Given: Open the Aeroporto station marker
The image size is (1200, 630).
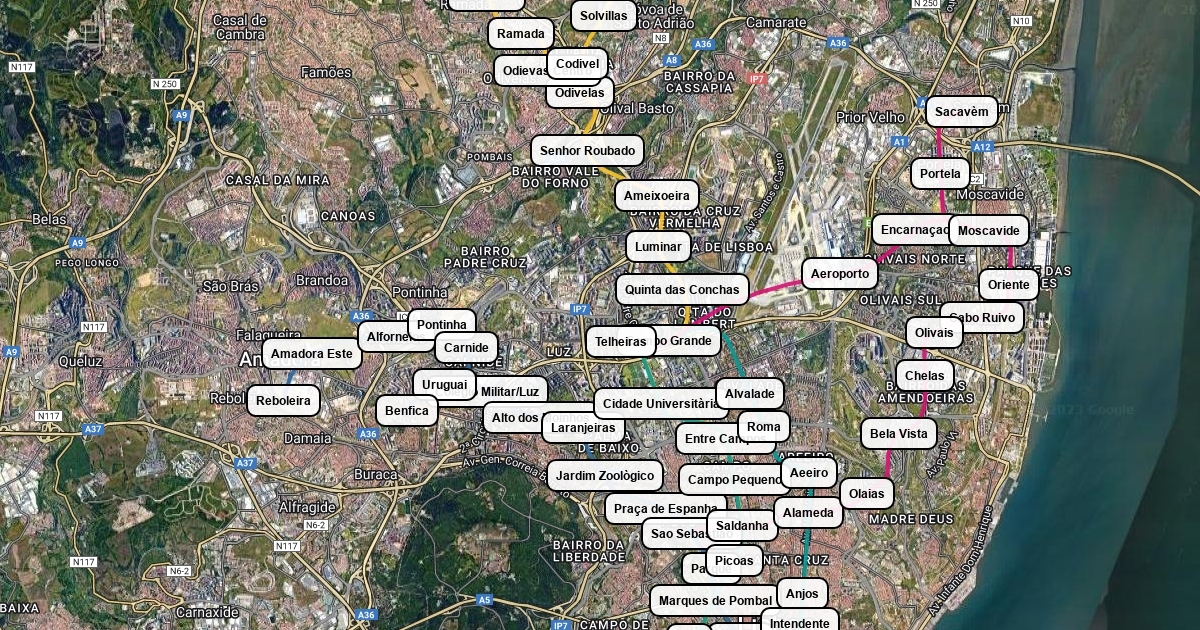Looking at the screenshot, I should click(839, 274).
